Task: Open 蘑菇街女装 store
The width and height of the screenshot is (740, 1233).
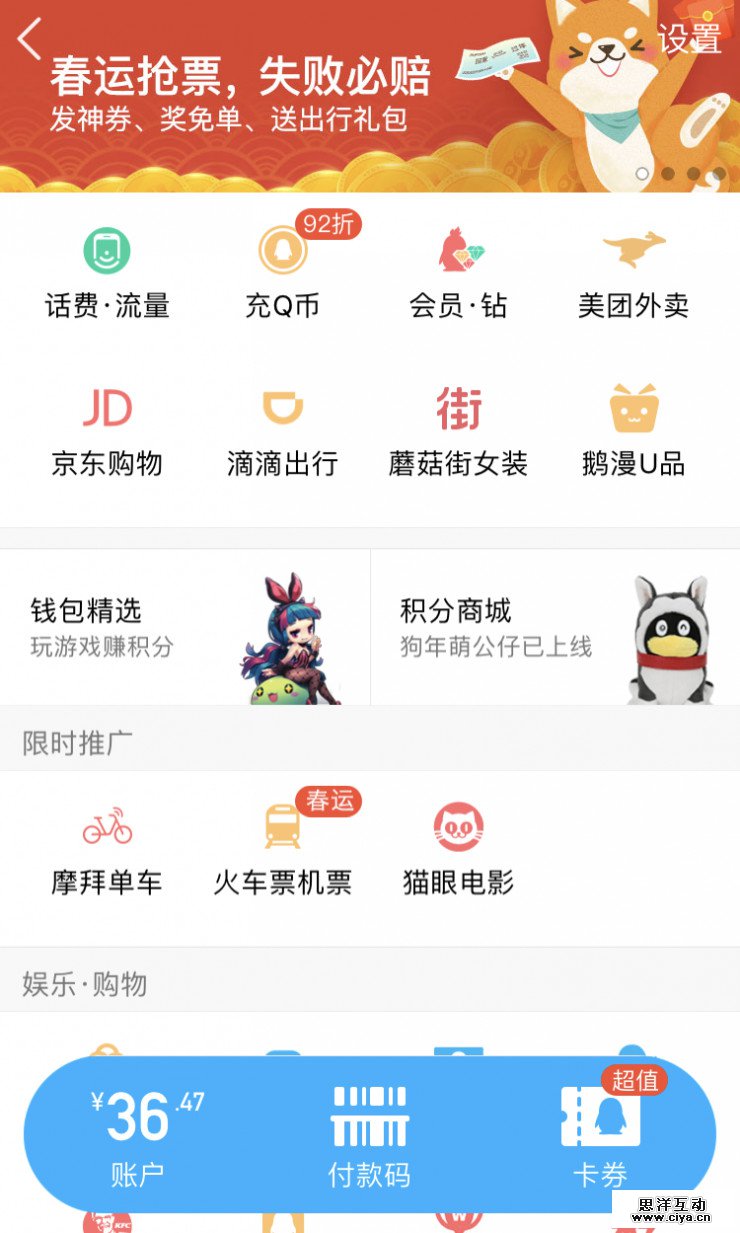Action: [459, 430]
